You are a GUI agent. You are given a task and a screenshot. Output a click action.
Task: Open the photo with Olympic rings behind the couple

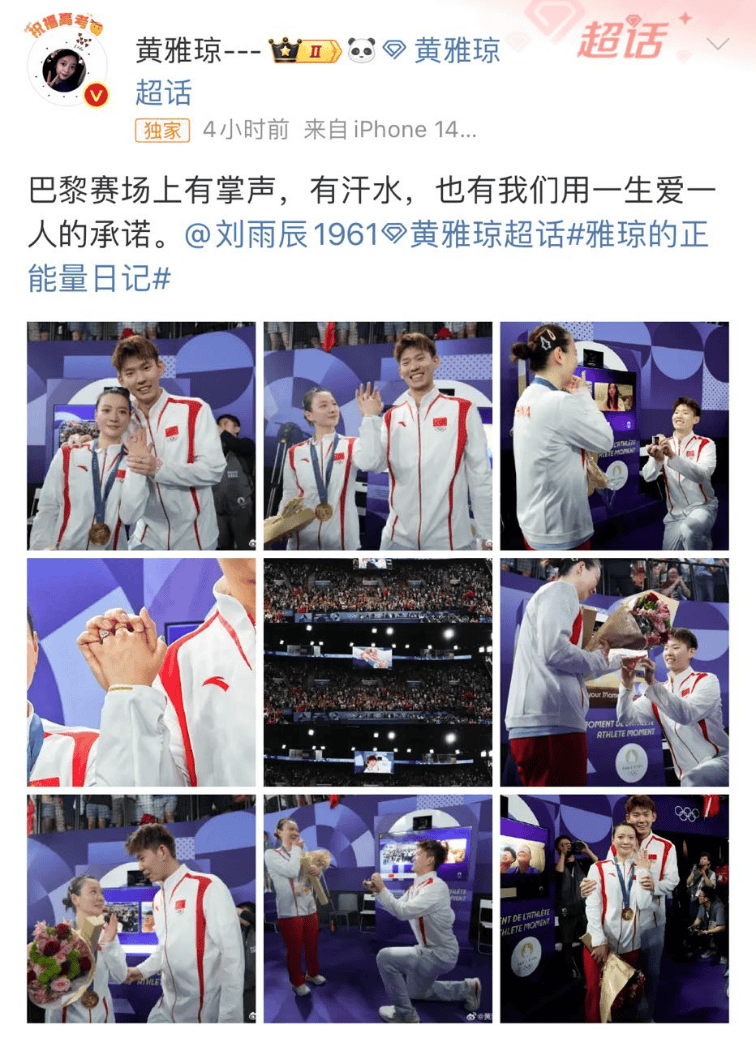coord(614,908)
